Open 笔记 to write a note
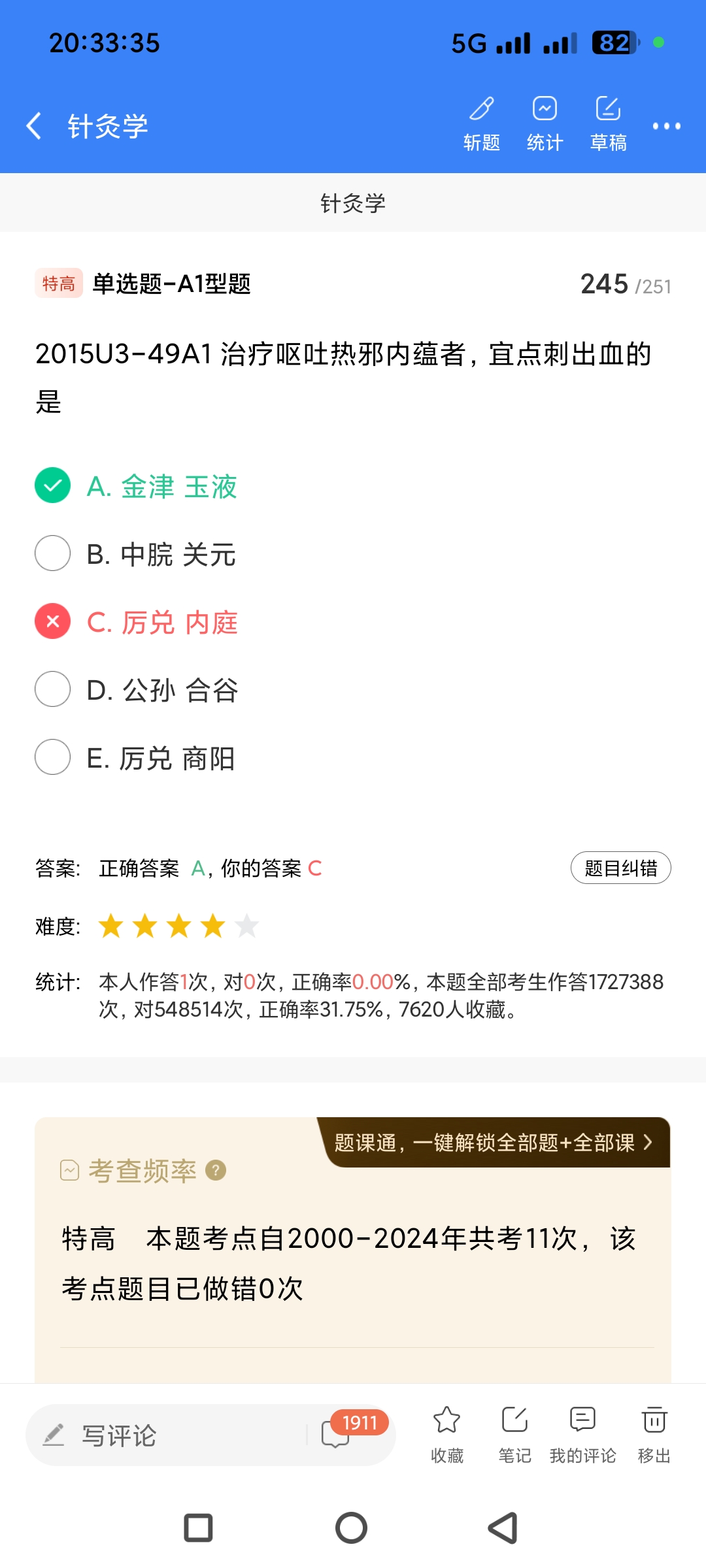Screen dimensions: 706x1568 (x=514, y=1434)
